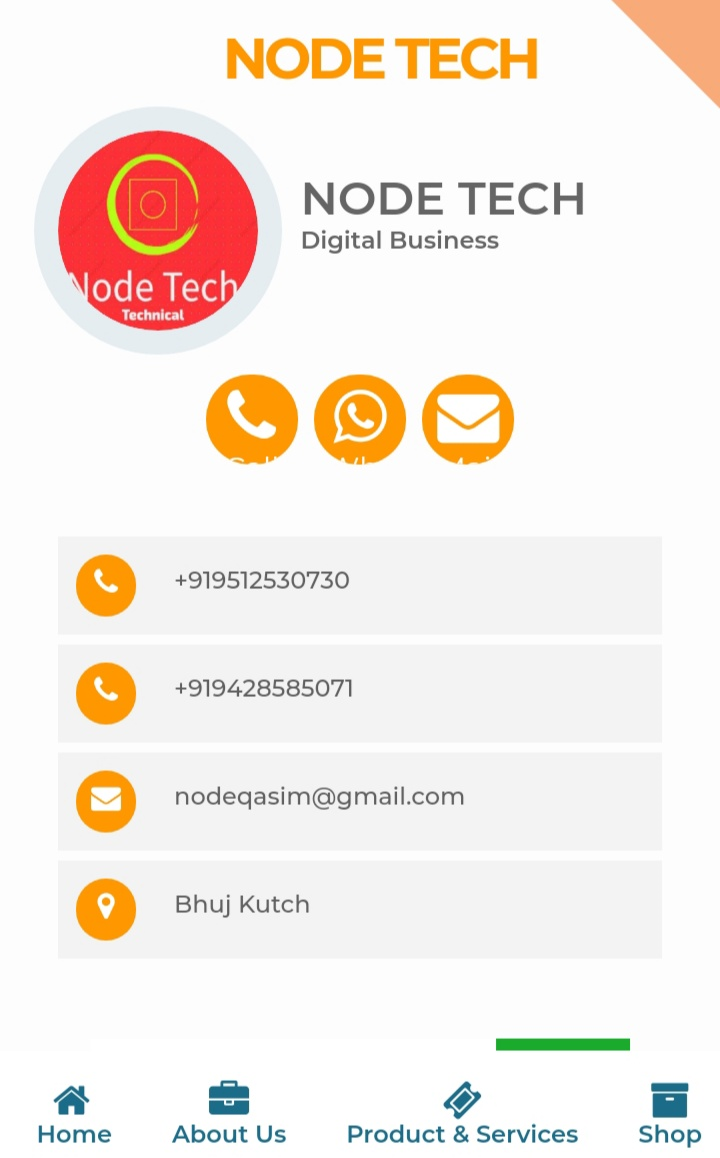The image size is (720, 1158).
Task: Email nodeqasim@gmail.com
Action: (x=319, y=797)
